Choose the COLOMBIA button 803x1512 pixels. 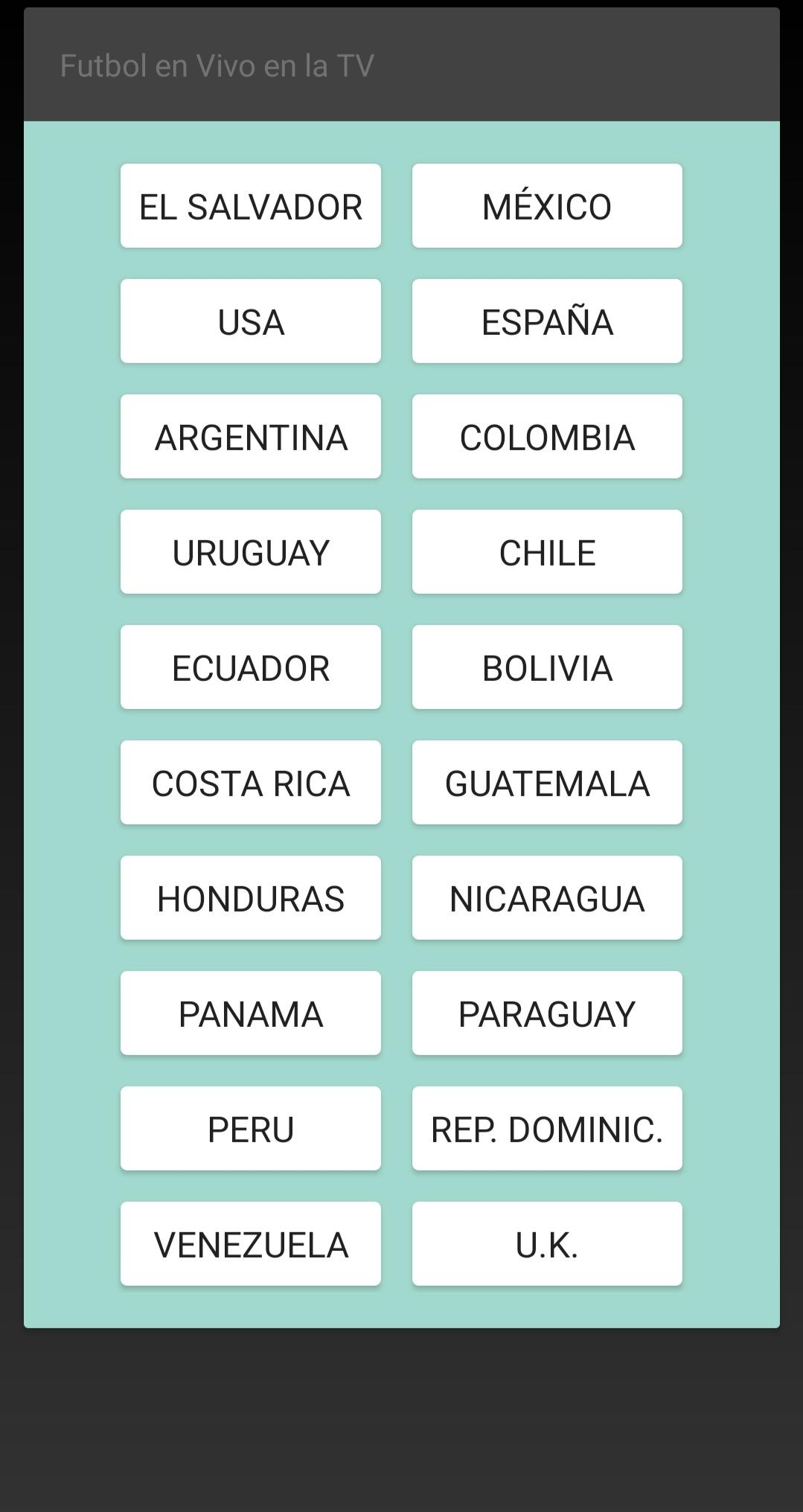click(x=547, y=437)
